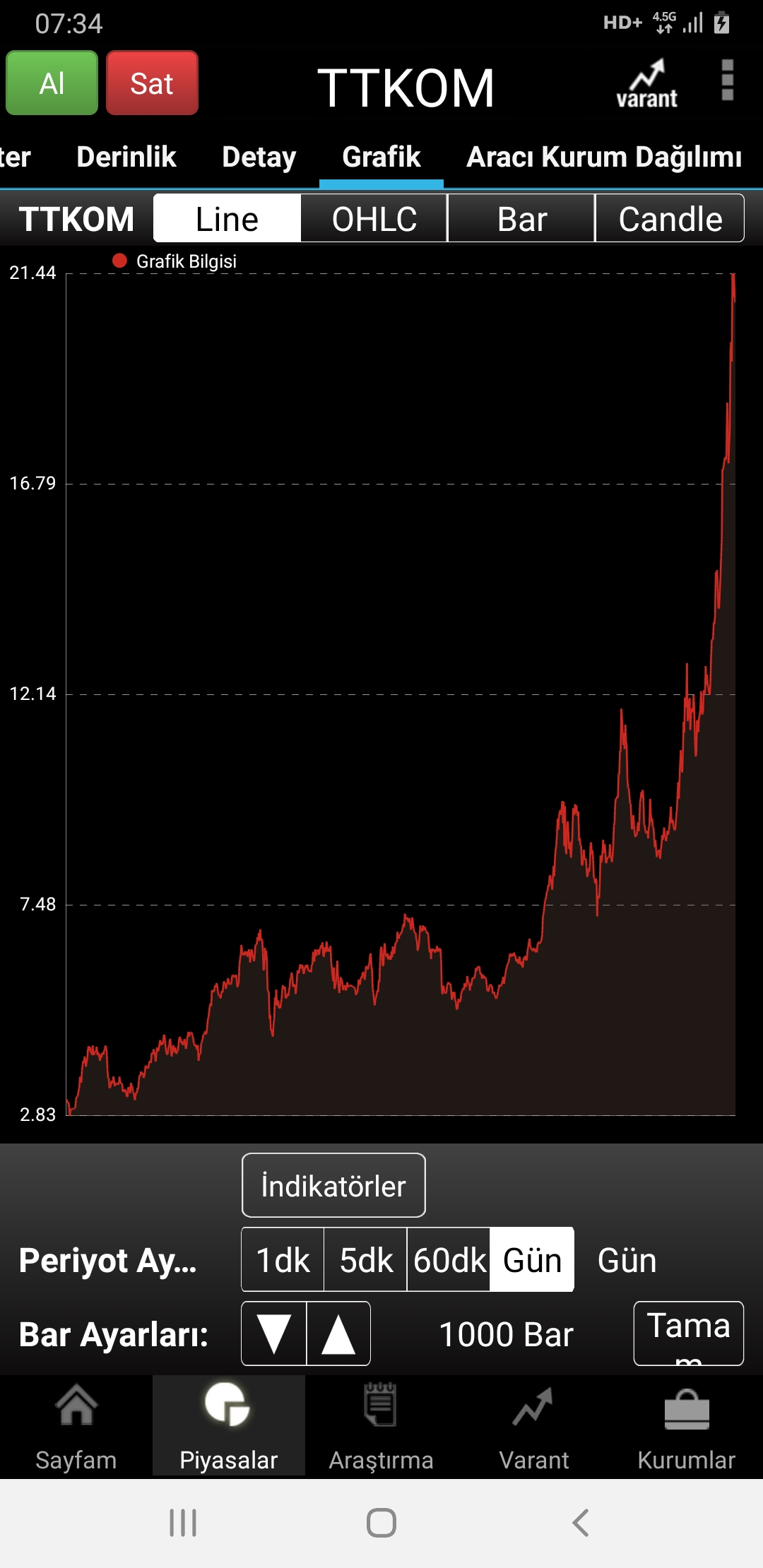Confirm settings with the Tamam button
This screenshot has width=763, height=1568.
click(688, 1334)
